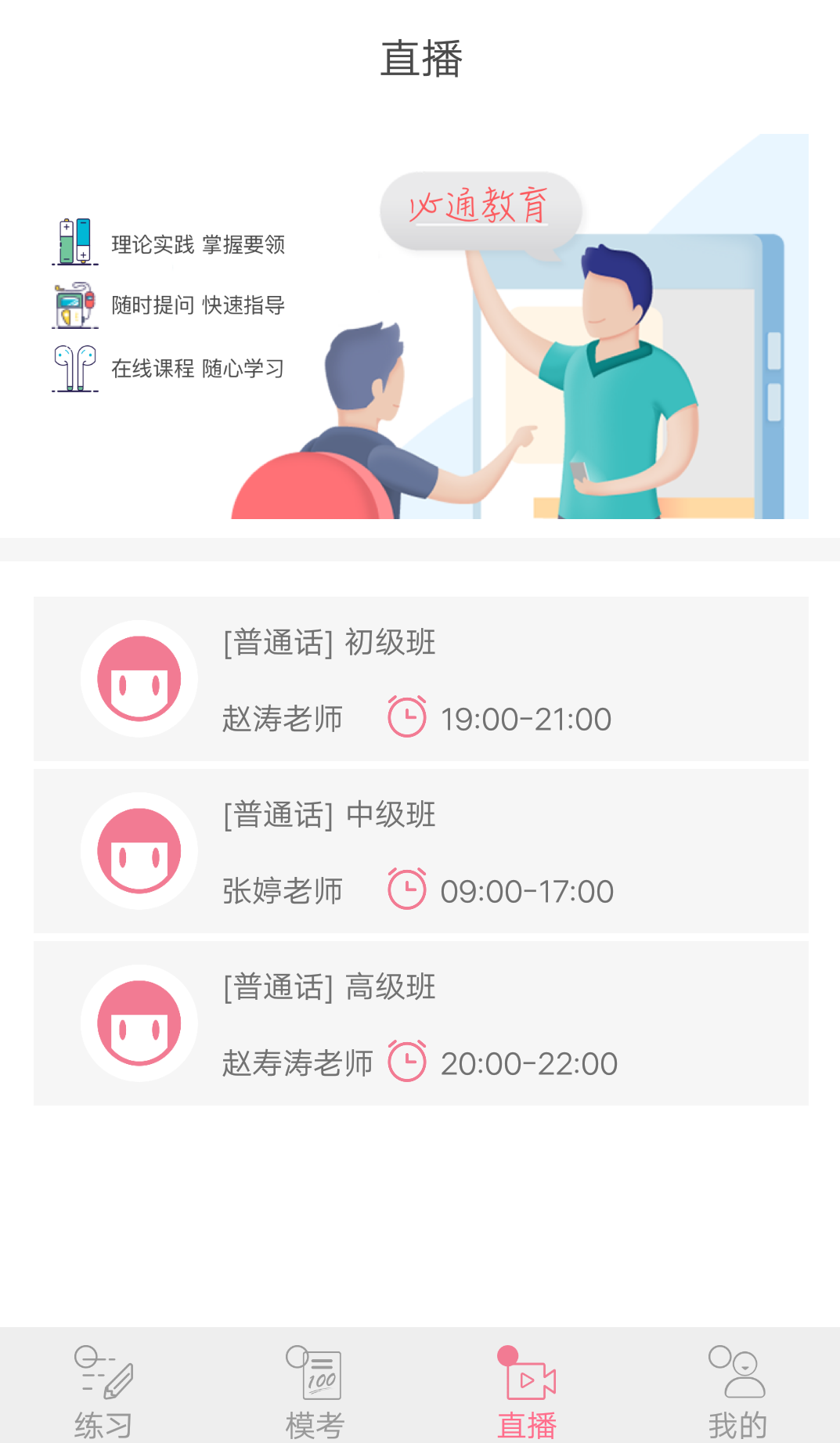Tap the avatar of the 中级班 course
This screenshot has height=1443, width=840.
139,850
